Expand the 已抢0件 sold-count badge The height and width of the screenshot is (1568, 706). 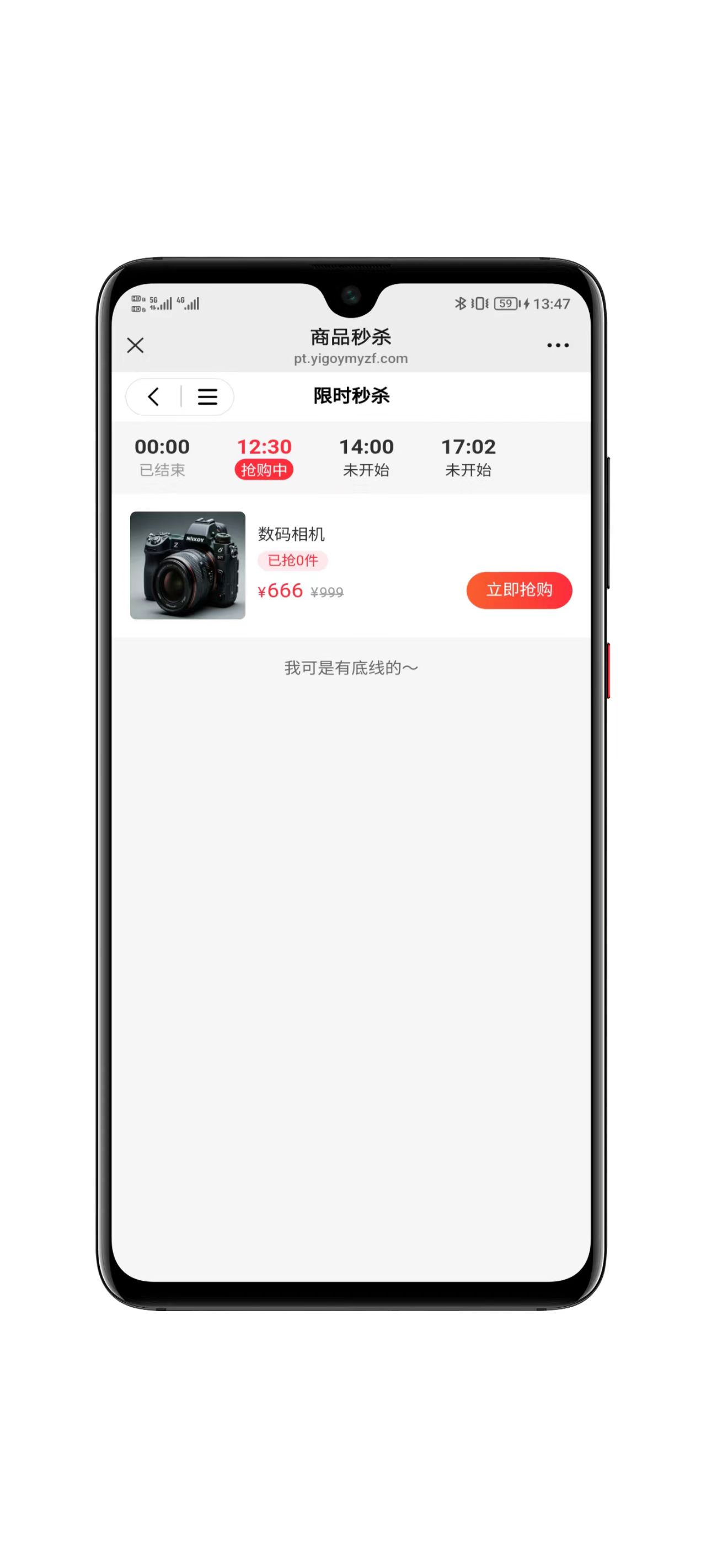(x=293, y=561)
